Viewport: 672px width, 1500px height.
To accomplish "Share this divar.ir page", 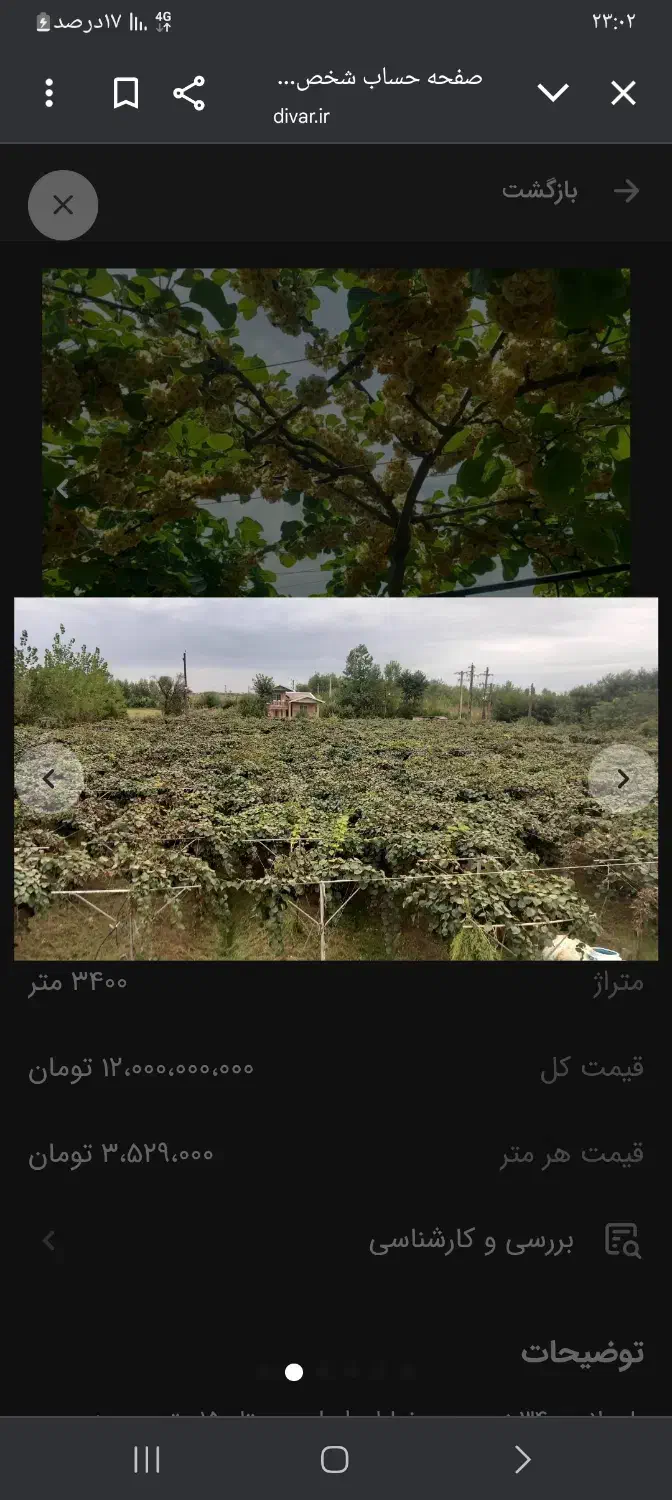I will coord(189,94).
